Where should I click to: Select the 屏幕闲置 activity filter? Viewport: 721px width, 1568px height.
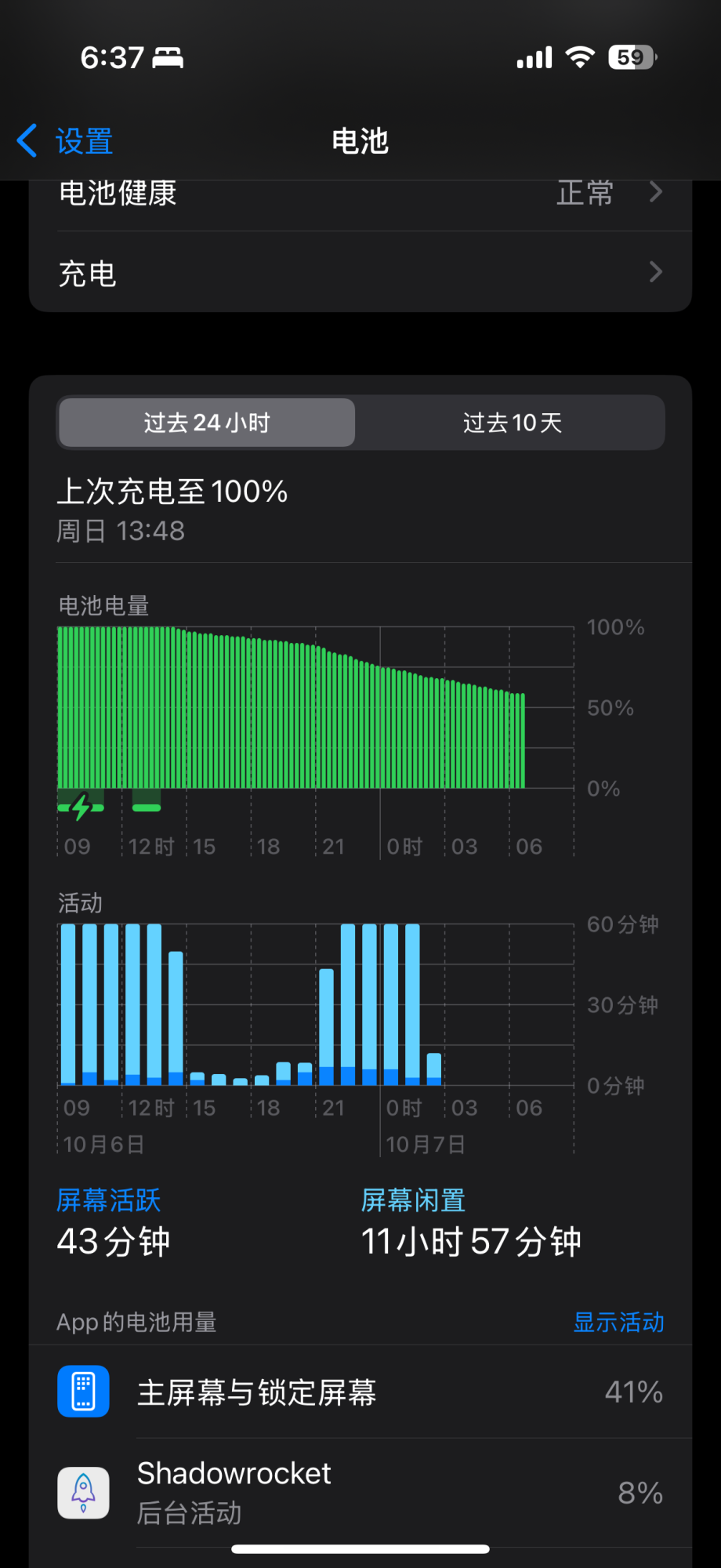pos(414,1201)
